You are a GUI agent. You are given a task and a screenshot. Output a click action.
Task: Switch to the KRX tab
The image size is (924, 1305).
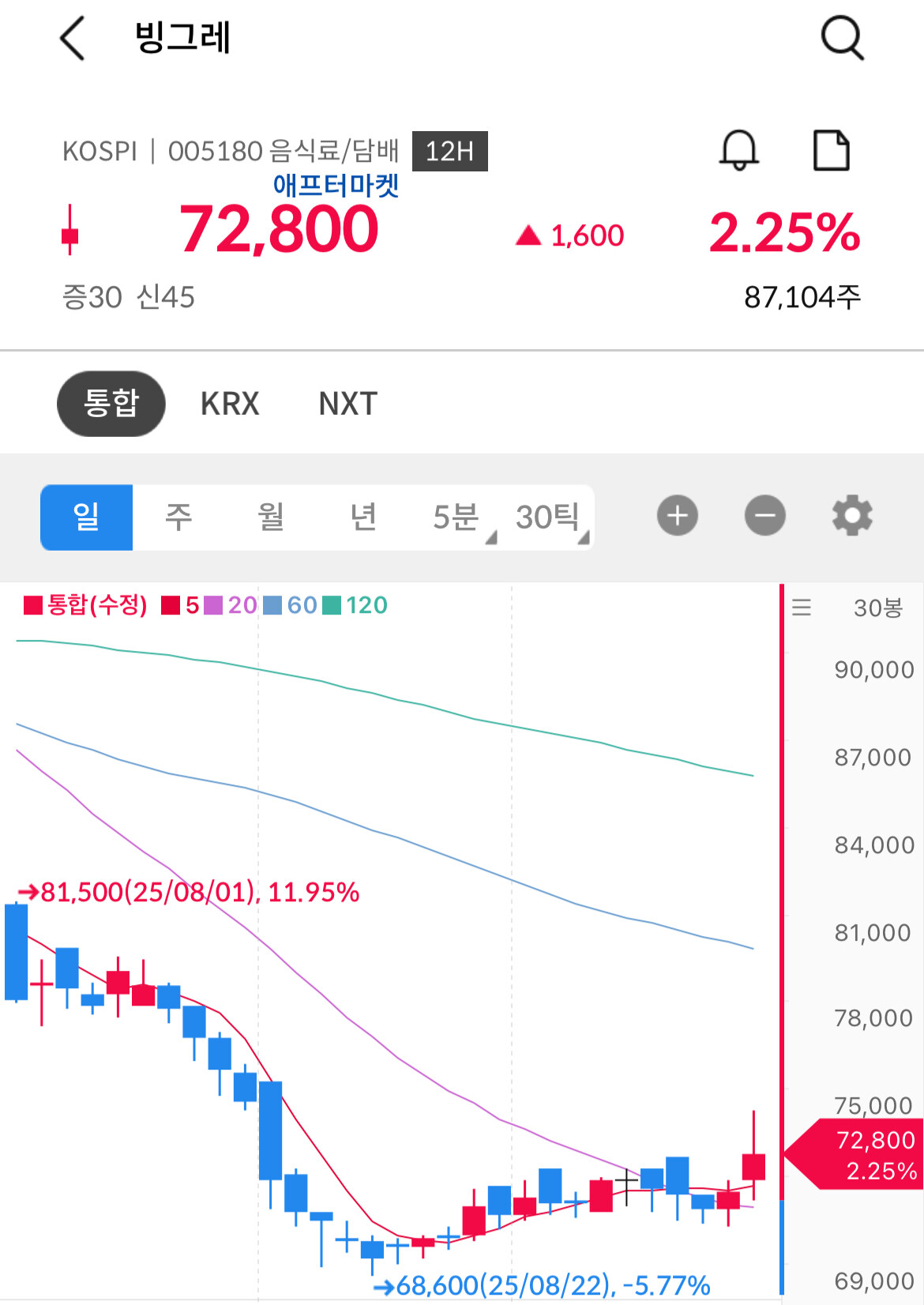click(230, 404)
